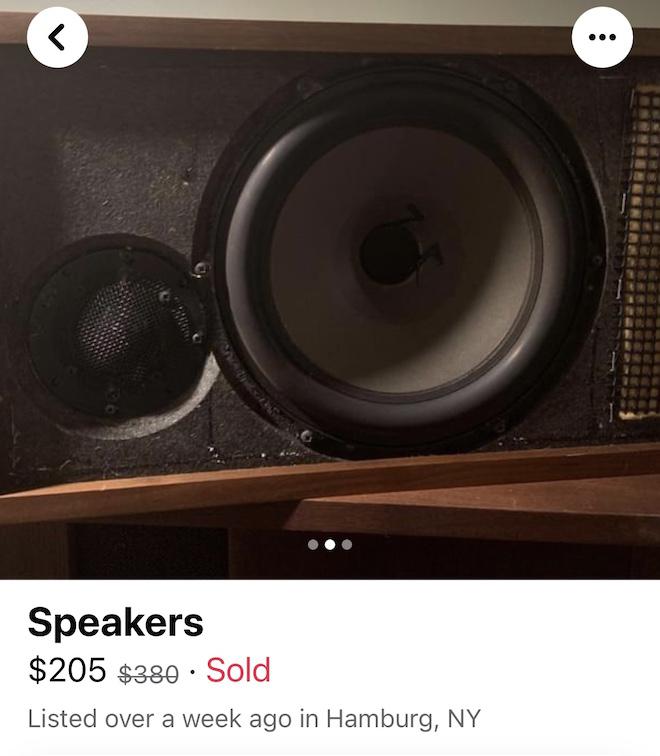Tap the photo page indicator dots
Screen dimensions: 660x756
coord(330,544)
